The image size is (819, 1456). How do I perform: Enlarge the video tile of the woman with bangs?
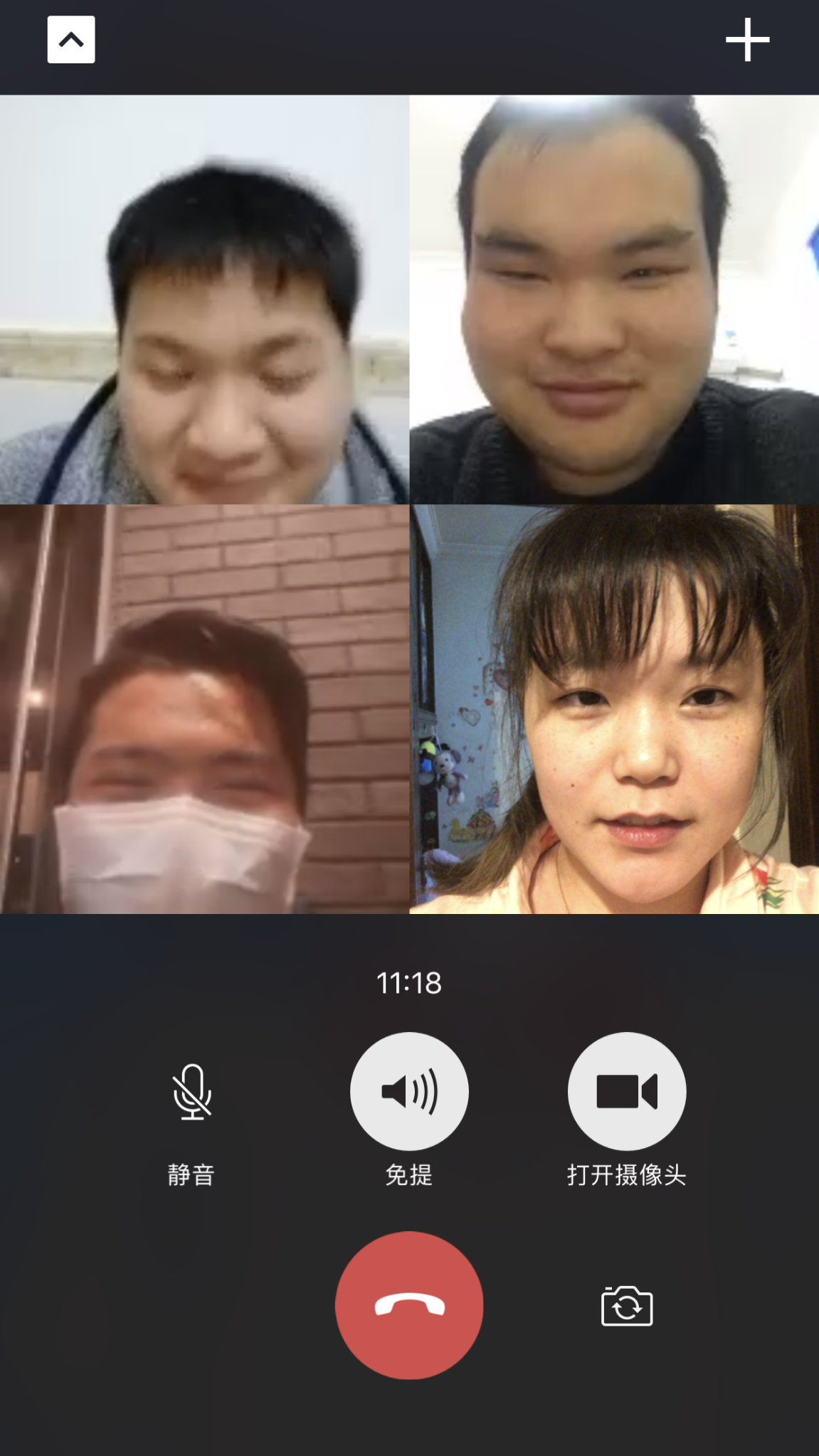point(614,709)
